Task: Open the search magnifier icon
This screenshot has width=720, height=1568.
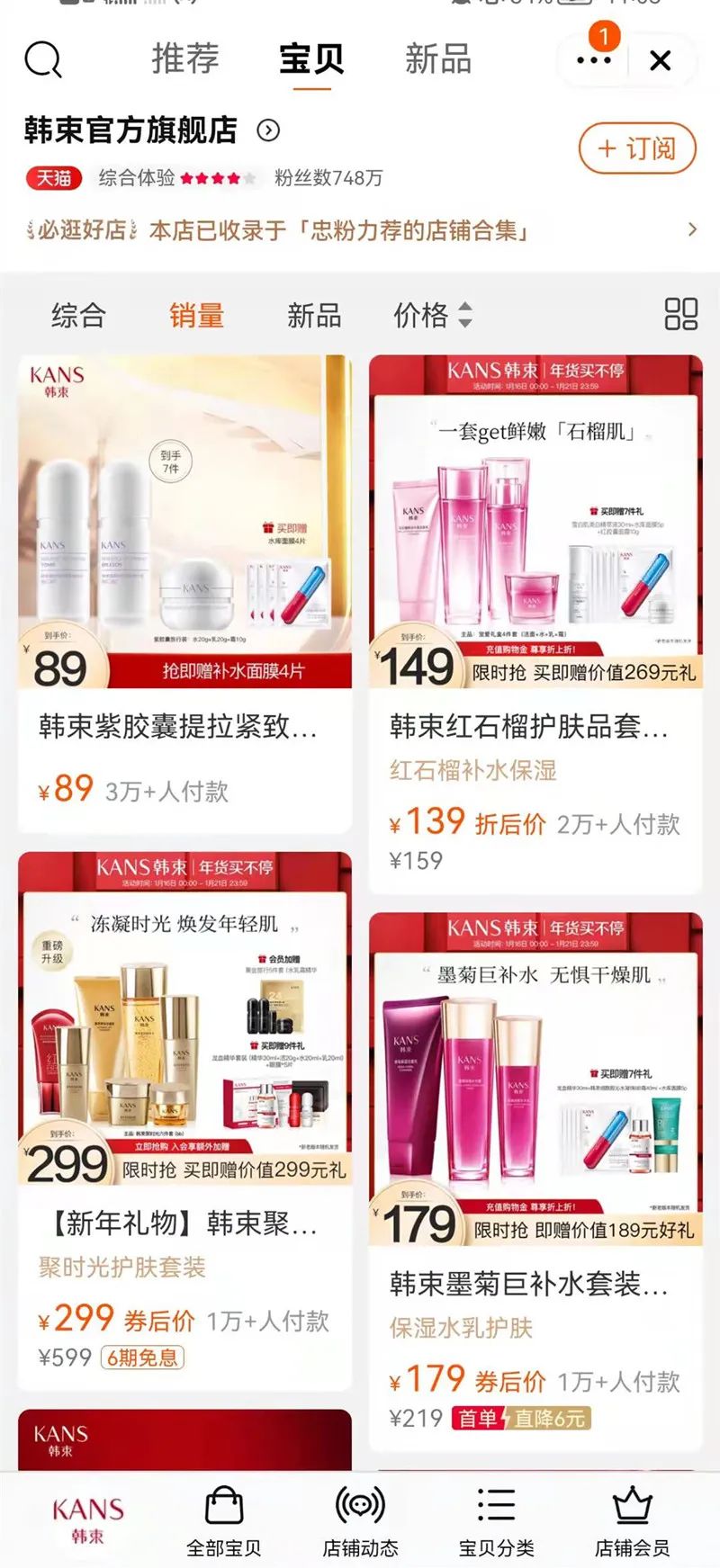Action: click(x=42, y=60)
